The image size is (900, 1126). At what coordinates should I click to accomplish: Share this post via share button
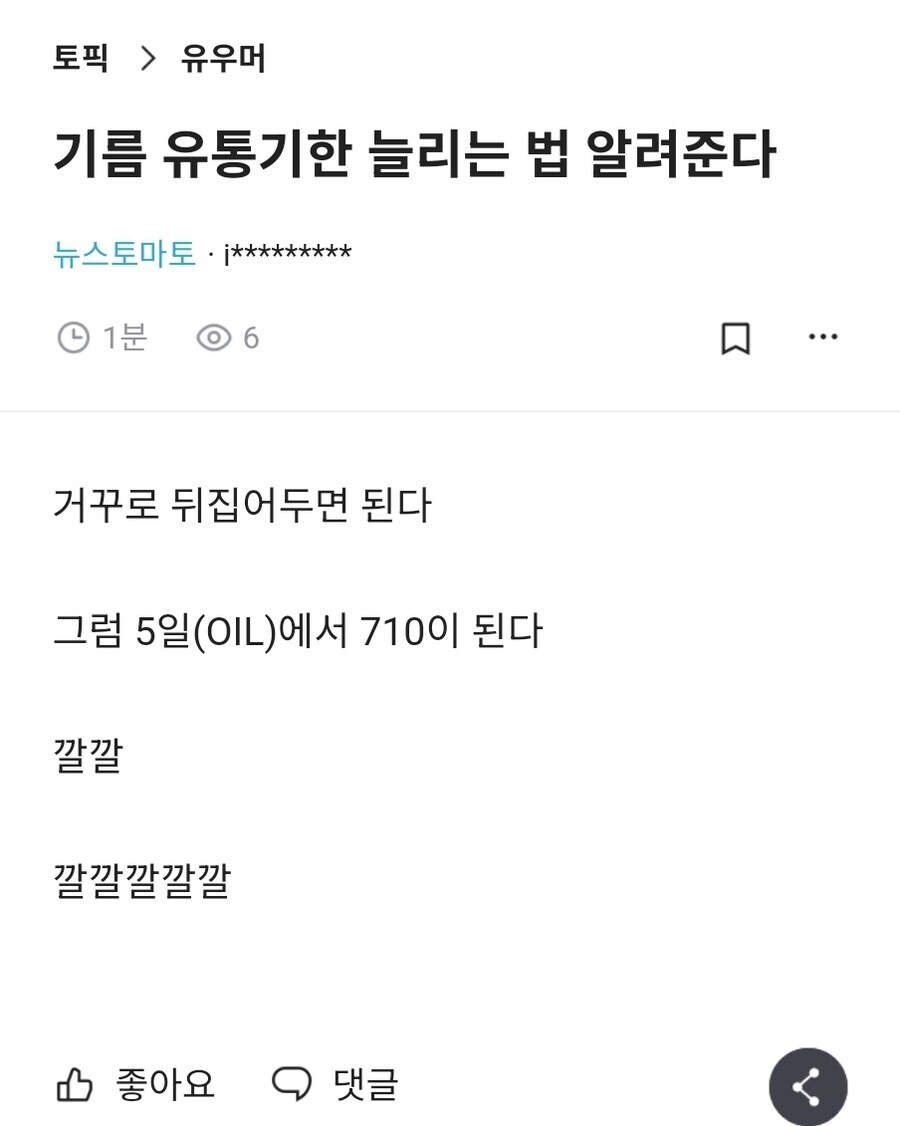point(807,1086)
